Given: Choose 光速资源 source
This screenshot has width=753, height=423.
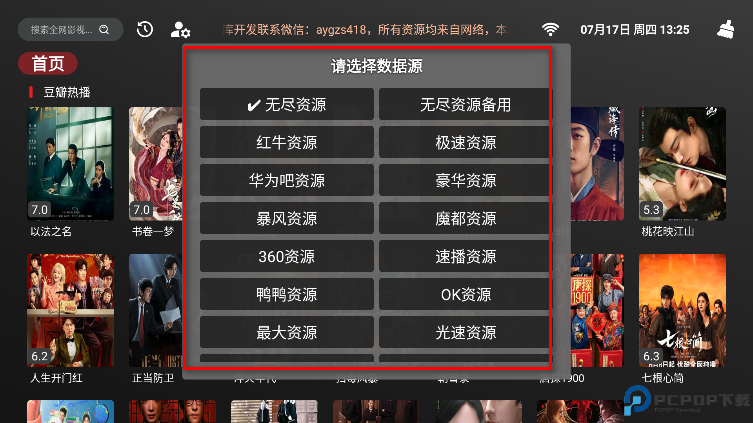Looking at the screenshot, I should click(x=465, y=333).
